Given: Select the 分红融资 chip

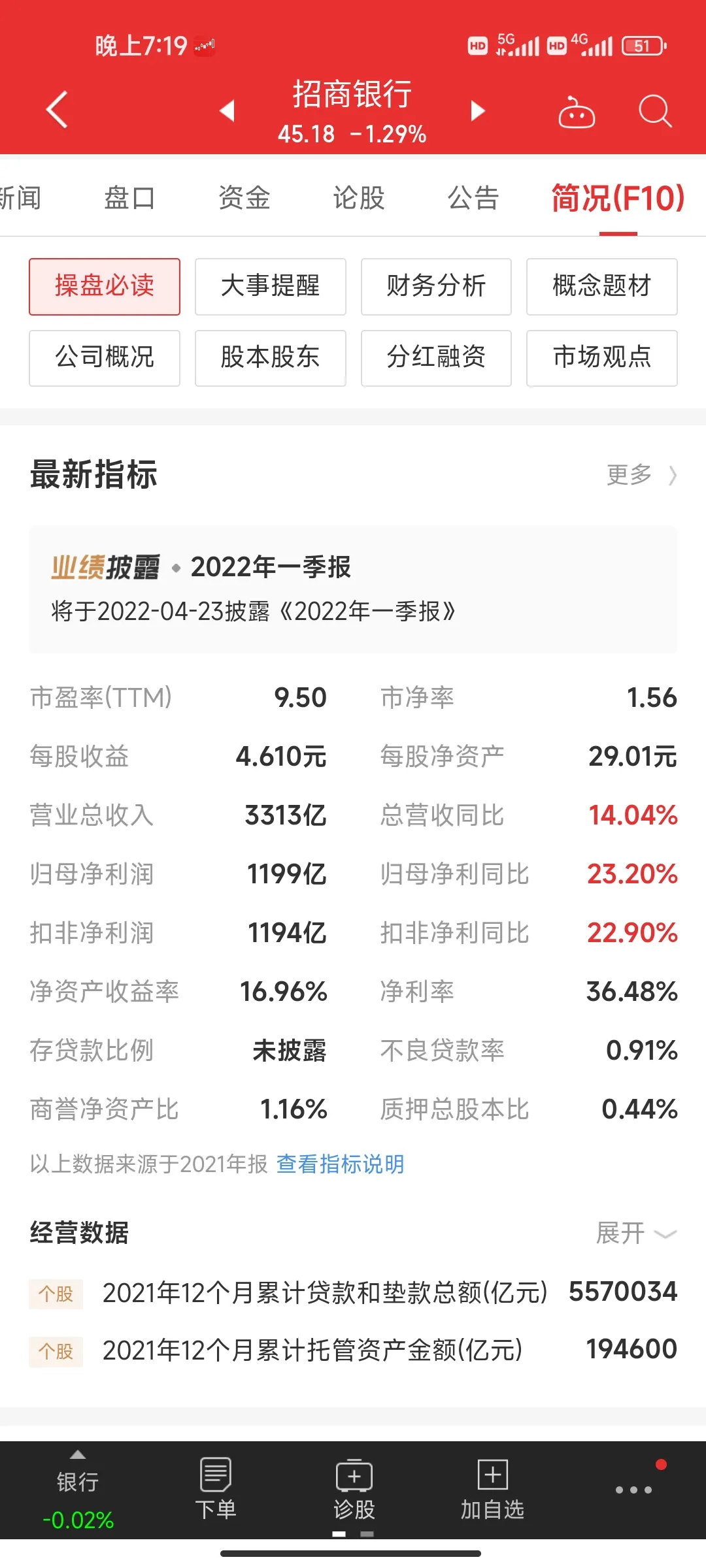Looking at the screenshot, I should [436, 357].
